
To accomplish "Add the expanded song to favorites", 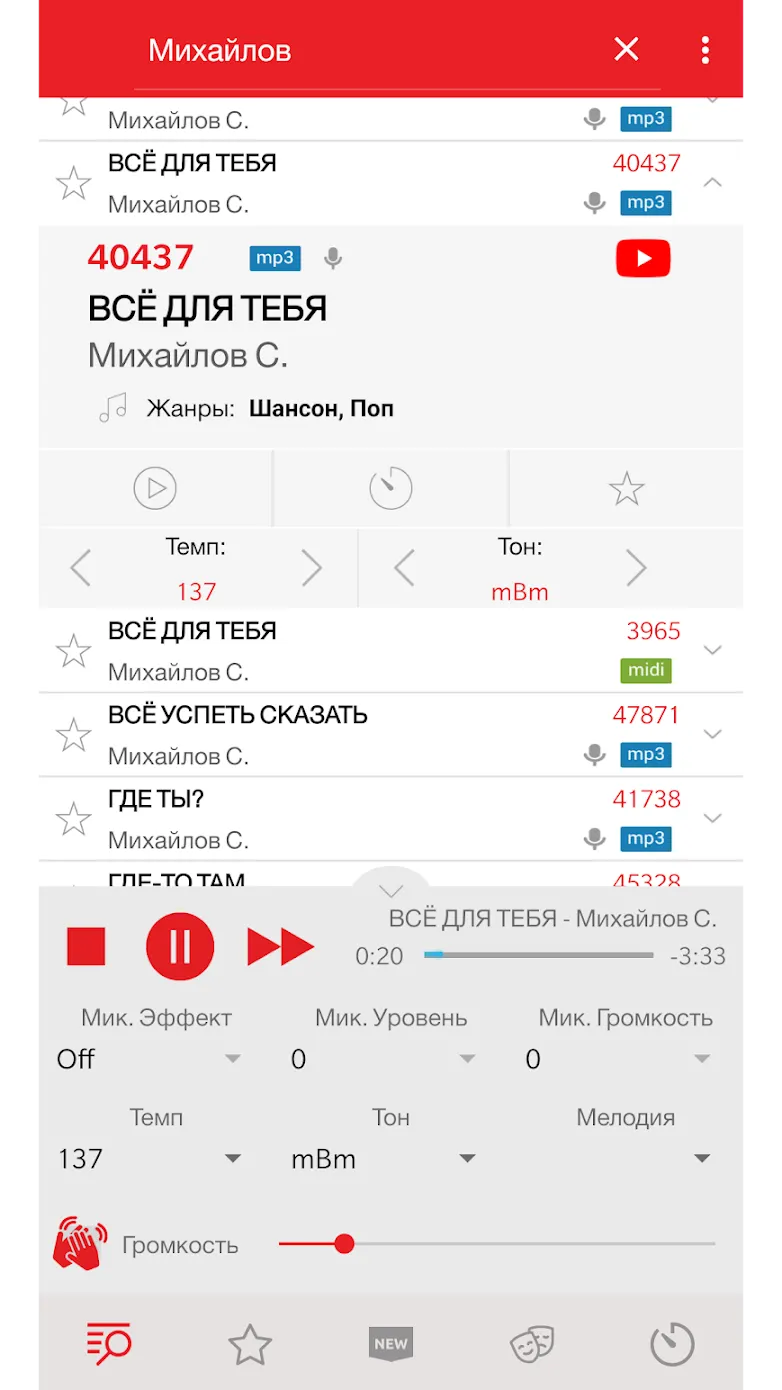I will (x=627, y=488).
